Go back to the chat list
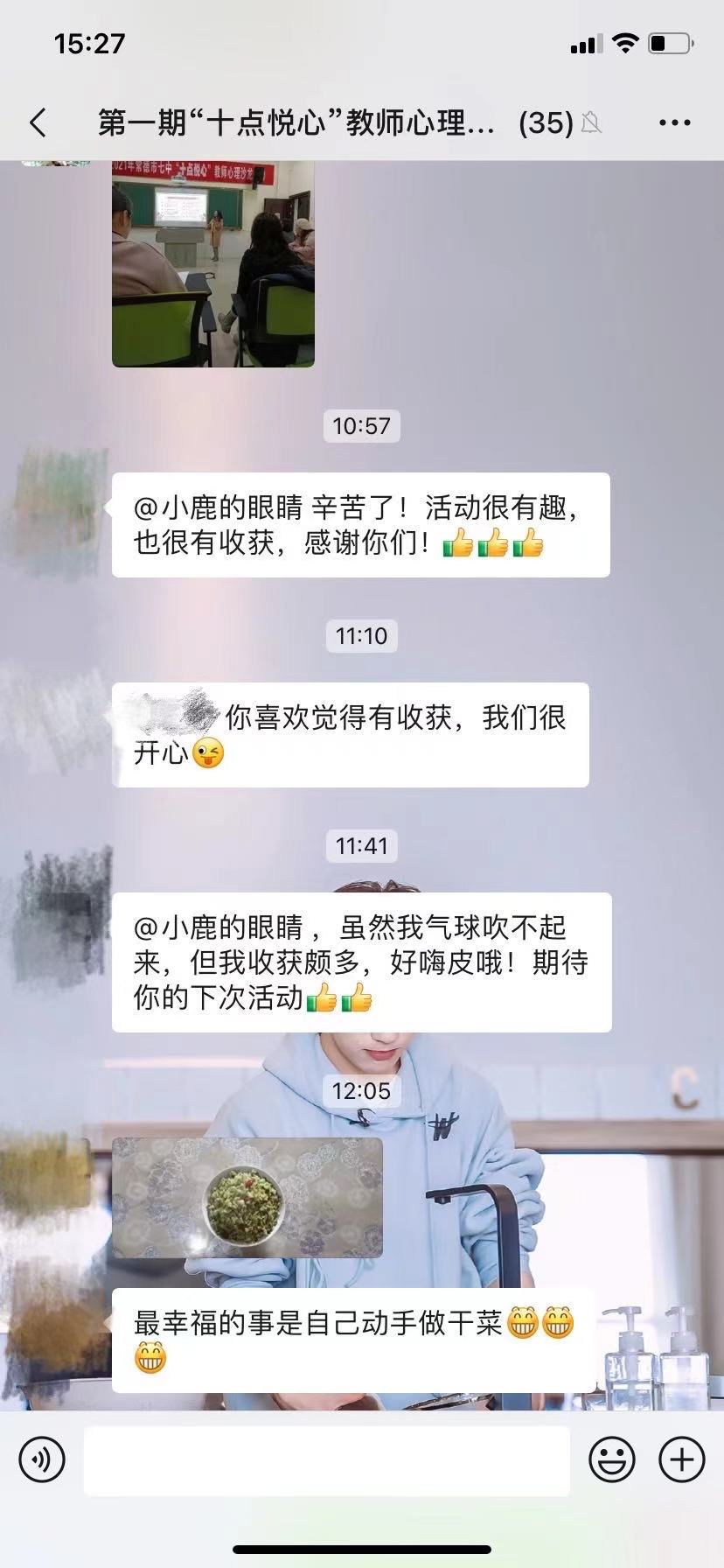Image resolution: width=724 pixels, height=1568 pixels. [x=38, y=123]
